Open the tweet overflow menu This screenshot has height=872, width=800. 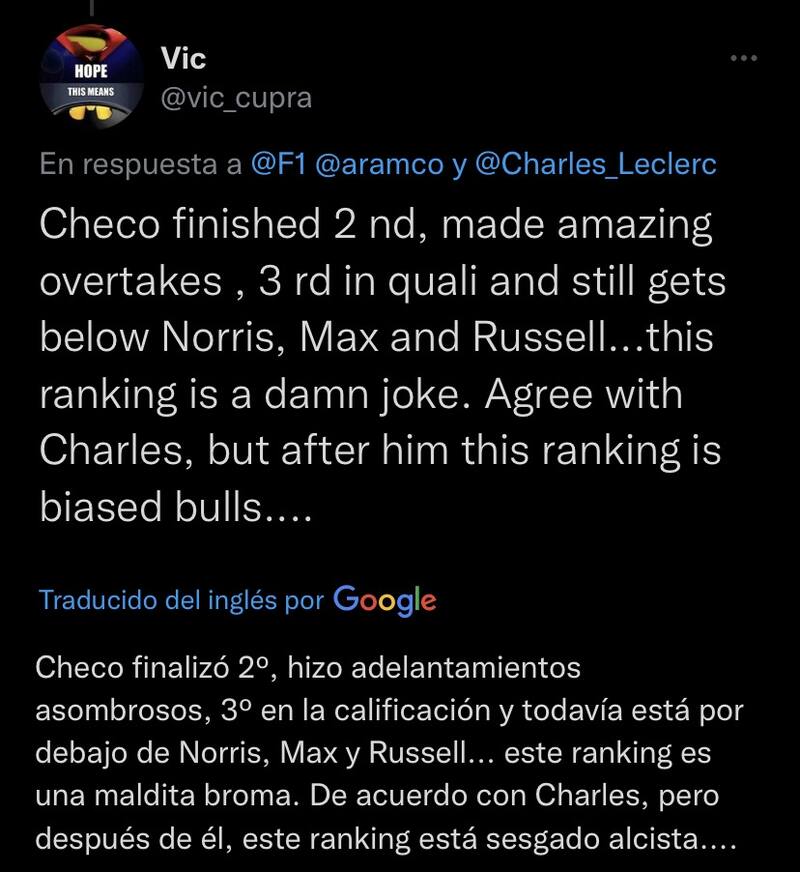tap(744, 59)
